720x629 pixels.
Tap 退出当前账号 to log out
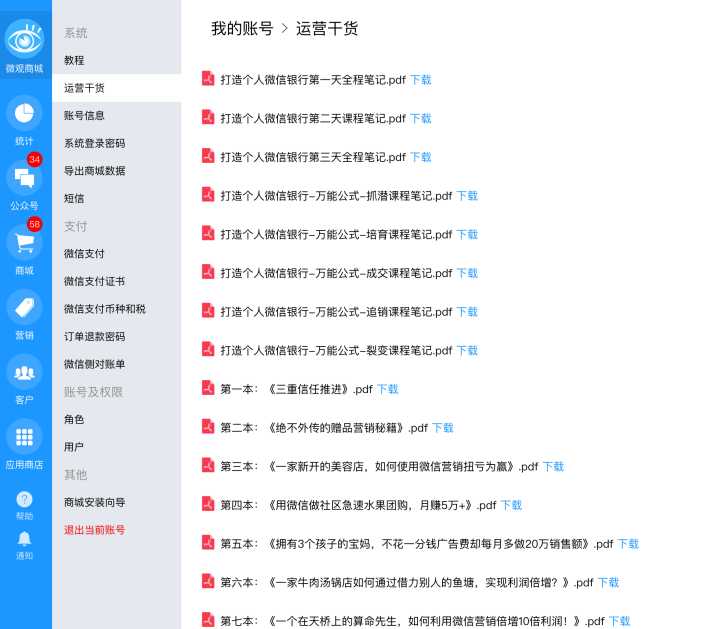94,530
